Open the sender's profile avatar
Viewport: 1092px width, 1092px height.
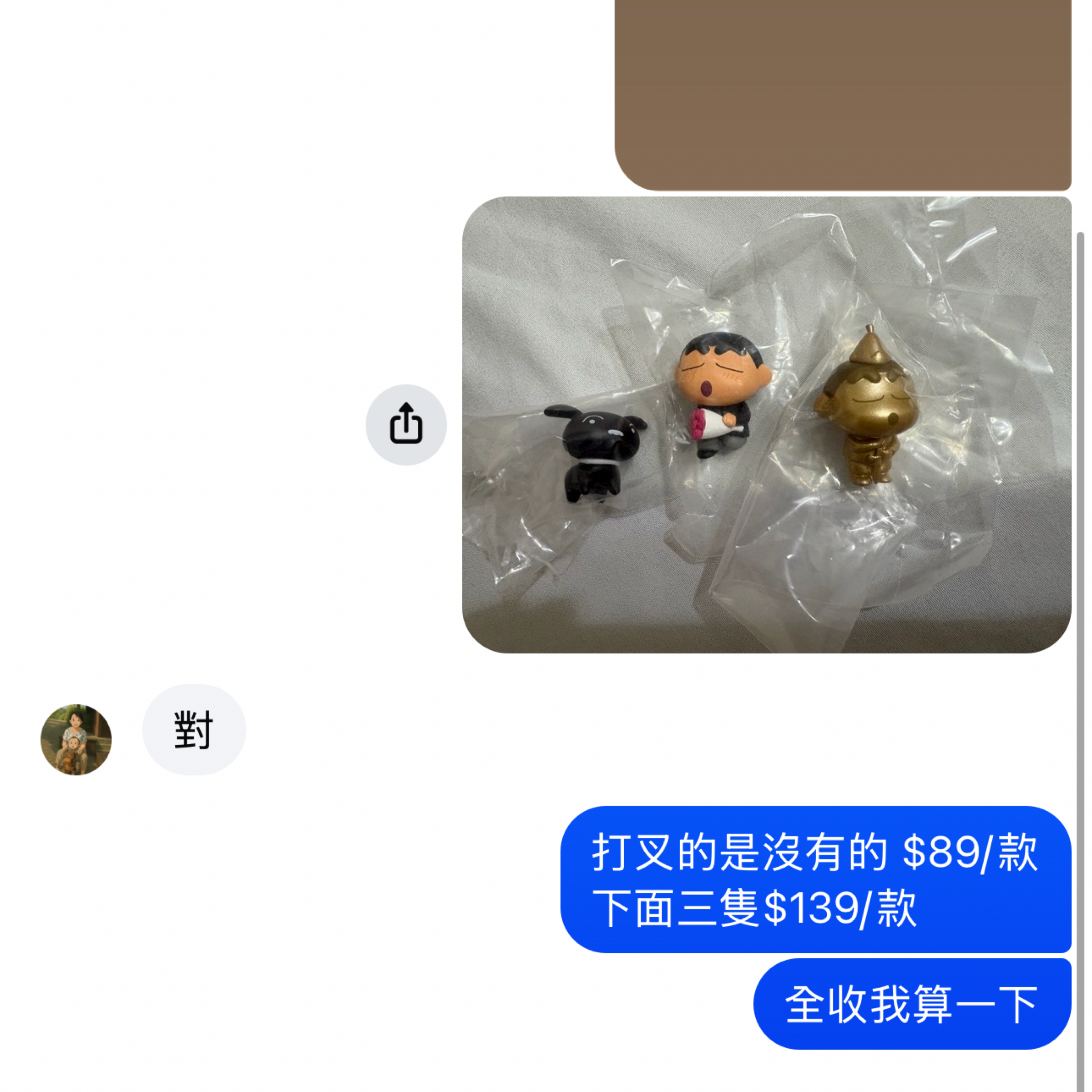[x=76, y=739]
